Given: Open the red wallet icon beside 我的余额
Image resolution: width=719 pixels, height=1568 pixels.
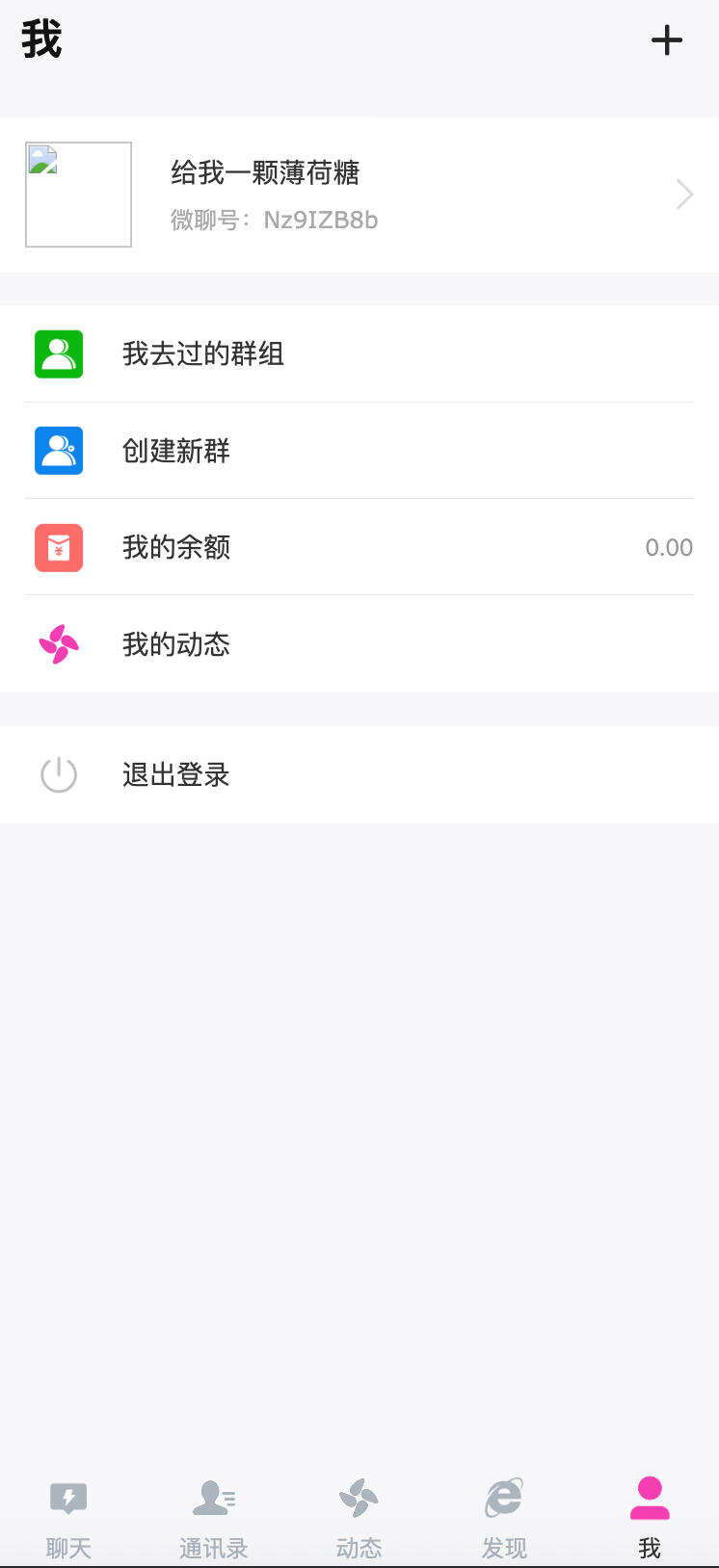Looking at the screenshot, I should pos(58,547).
